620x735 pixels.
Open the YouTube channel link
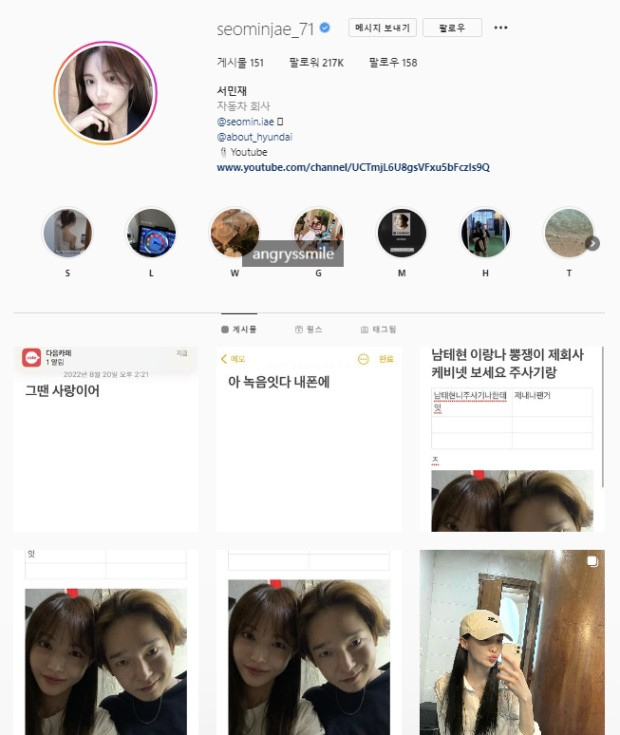pyautogui.click(x=353, y=167)
